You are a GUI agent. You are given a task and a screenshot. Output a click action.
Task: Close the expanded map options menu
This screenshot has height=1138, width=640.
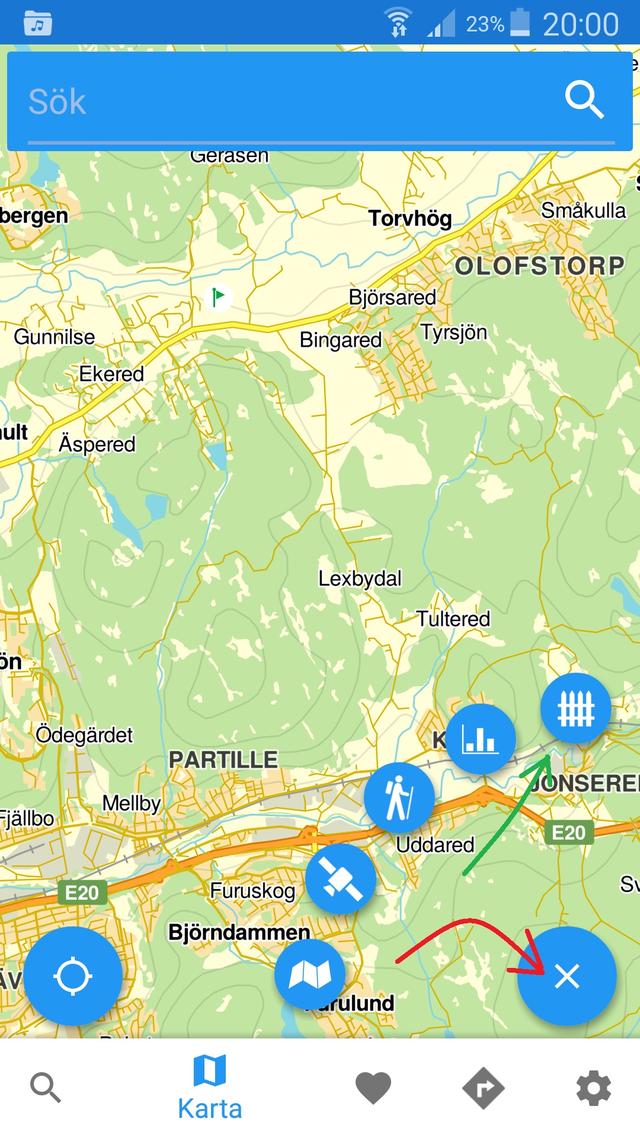[567, 976]
